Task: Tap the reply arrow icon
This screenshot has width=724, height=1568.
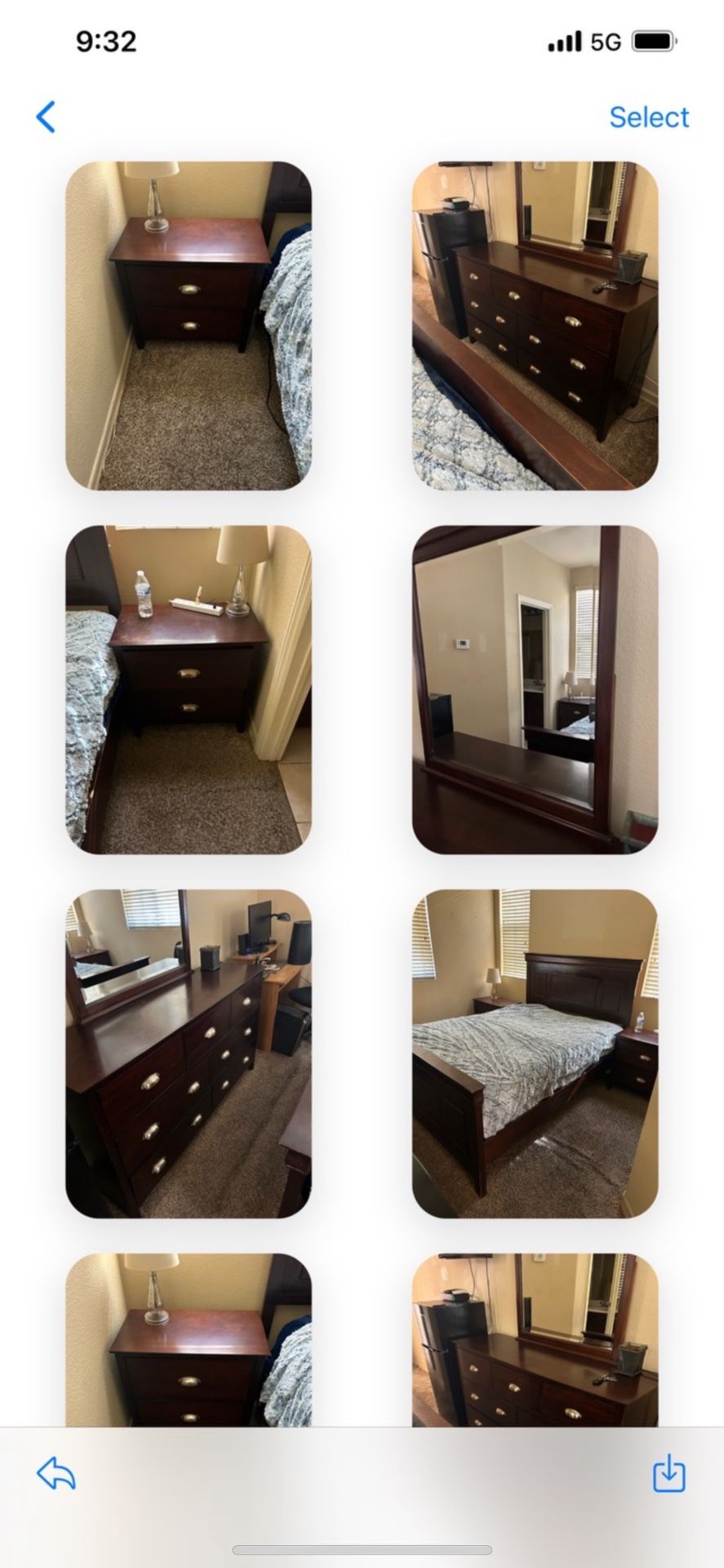Action: (56, 1473)
